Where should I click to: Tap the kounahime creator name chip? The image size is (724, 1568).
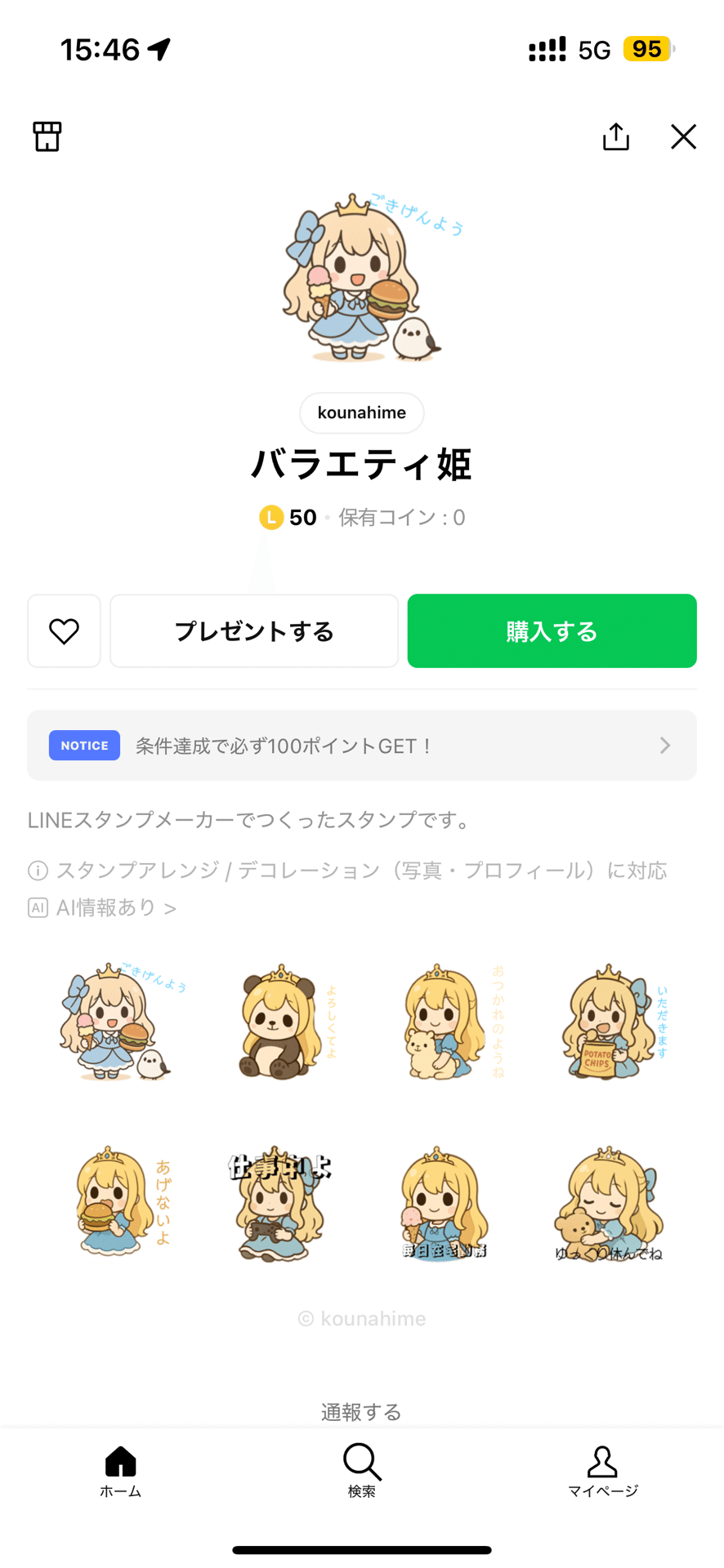click(x=361, y=412)
